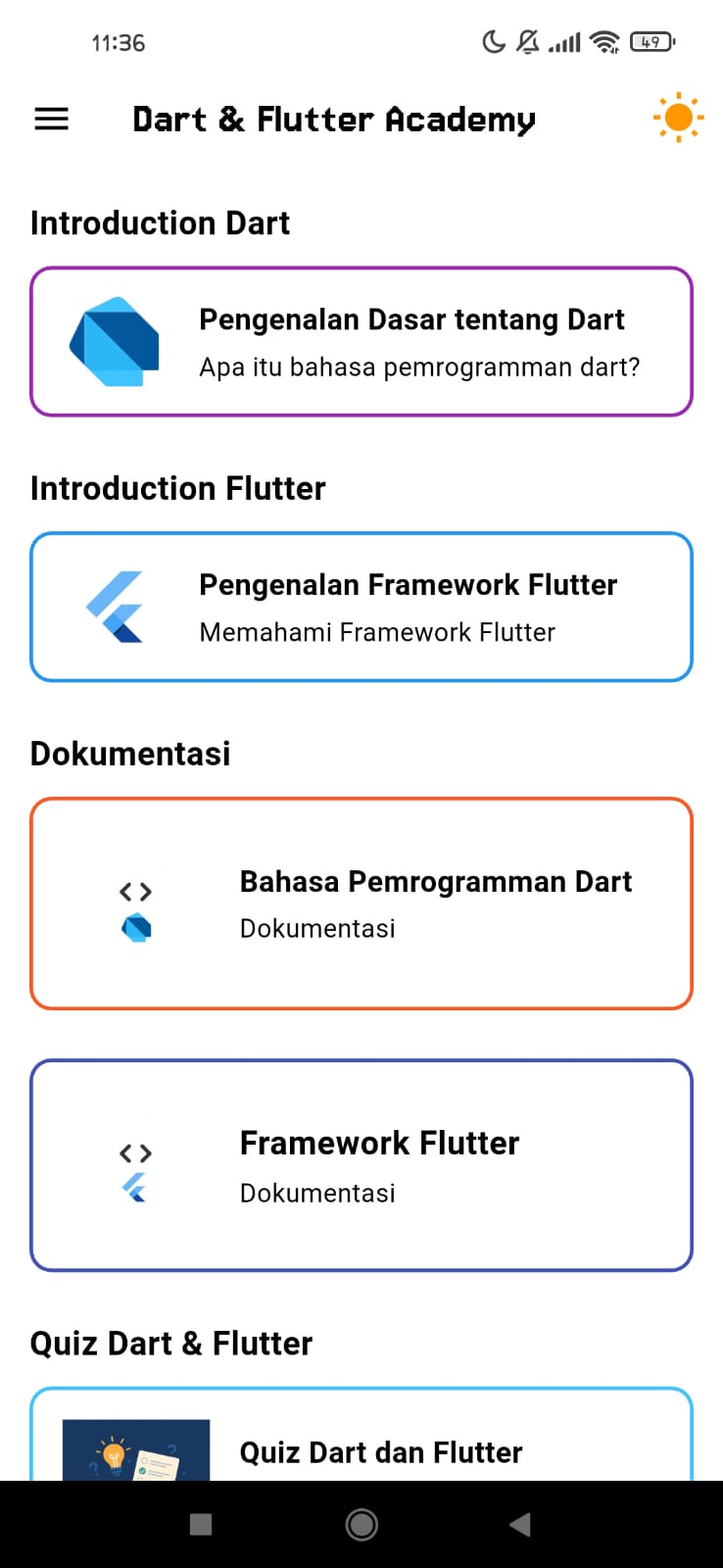Toggle the sun theme icon
This screenshot has height=1568, width=723.
[x=678, y=119]
